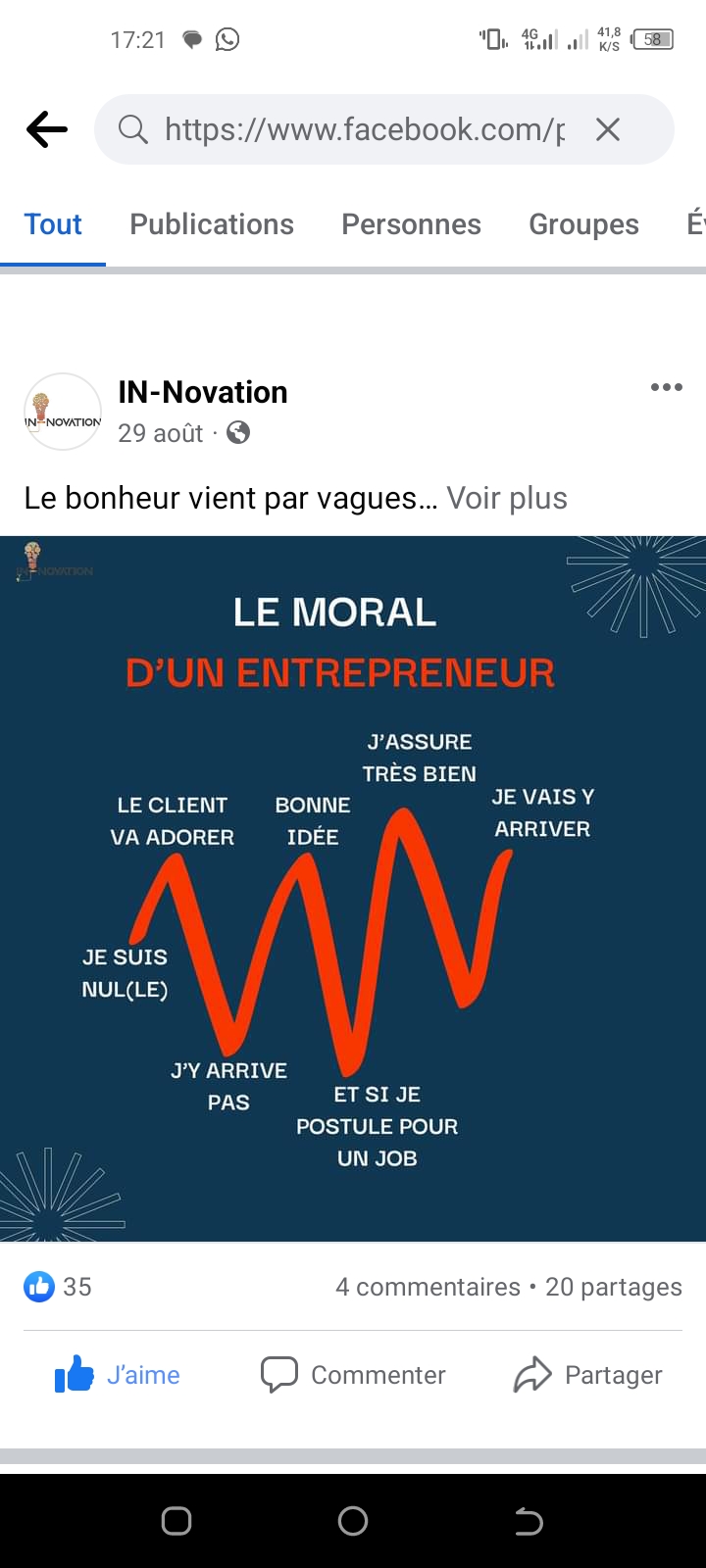Image resolution: width=706 pixels, height=1568 pixels.
Task: Open the IN-Novation page profile picture
Action: [x=63, y=412]
